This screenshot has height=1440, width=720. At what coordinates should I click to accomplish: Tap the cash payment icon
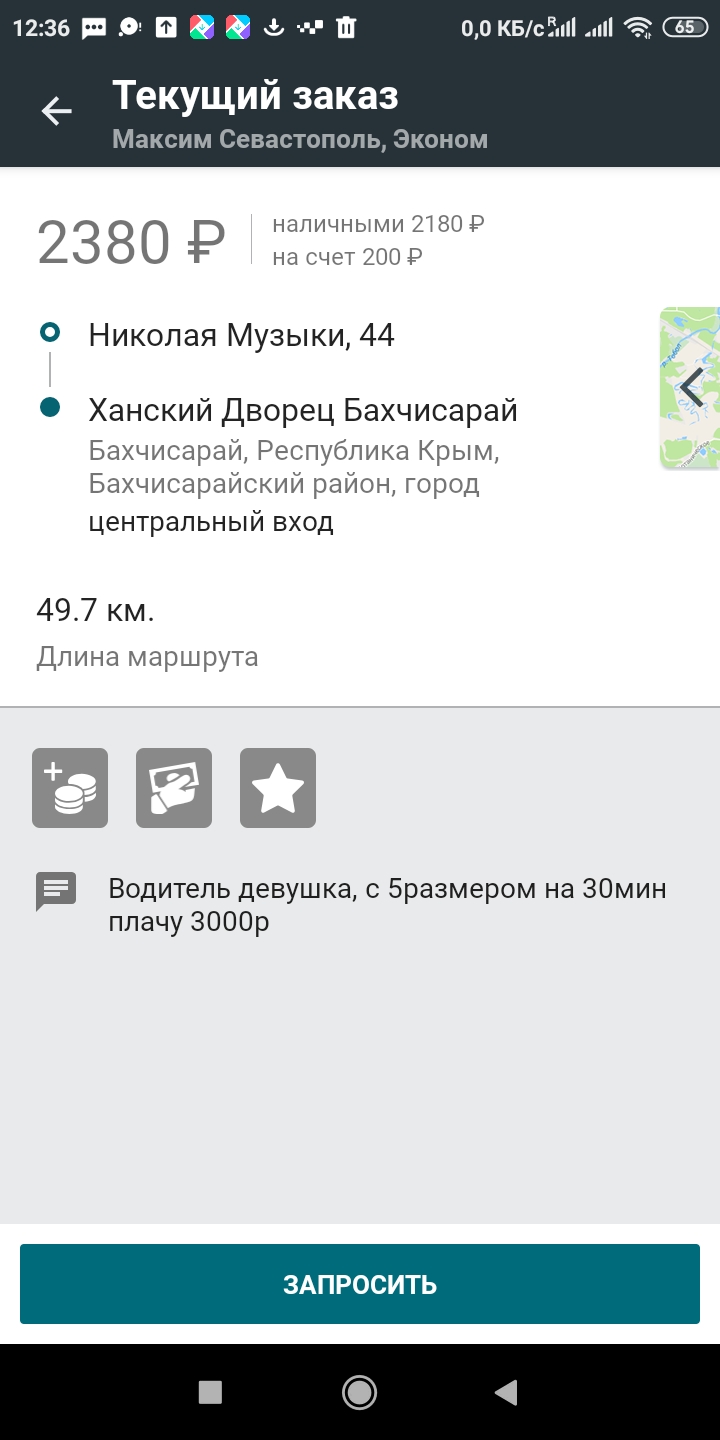pyautogui.click(x=174, y=788)
